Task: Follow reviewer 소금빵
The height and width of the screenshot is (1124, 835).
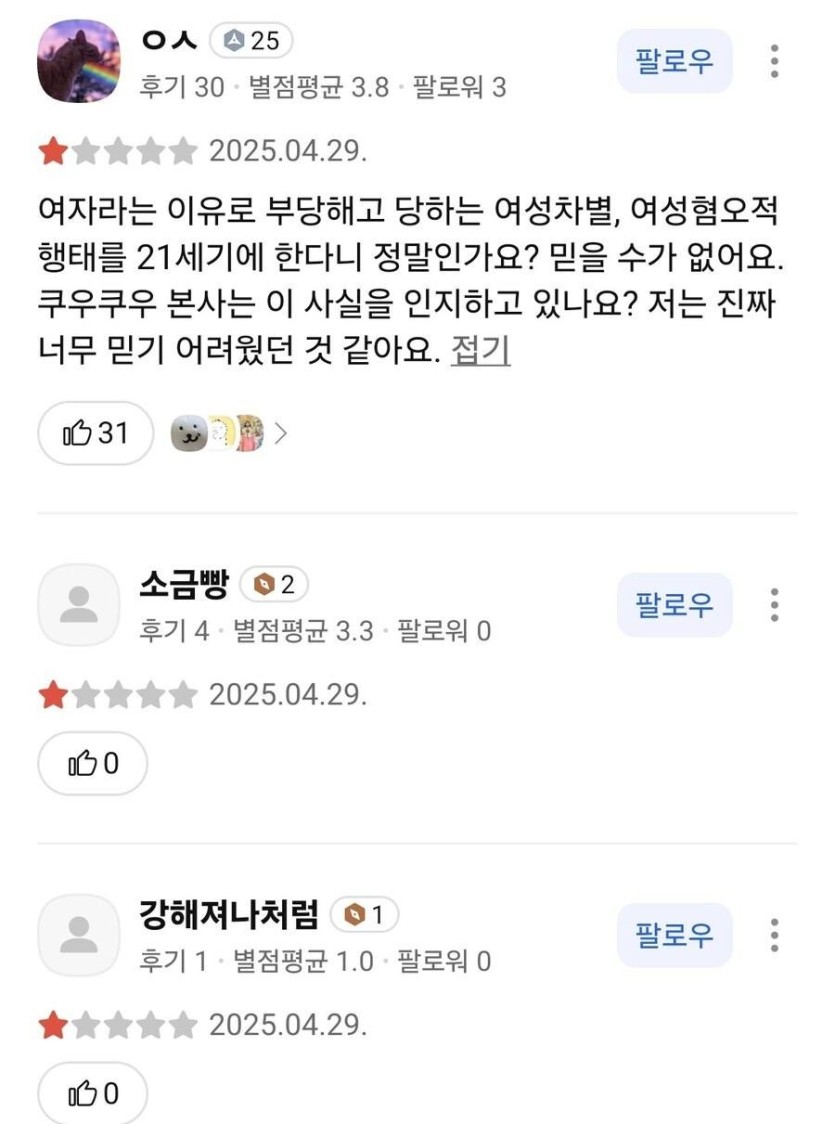Action: (x=674, y=605)
